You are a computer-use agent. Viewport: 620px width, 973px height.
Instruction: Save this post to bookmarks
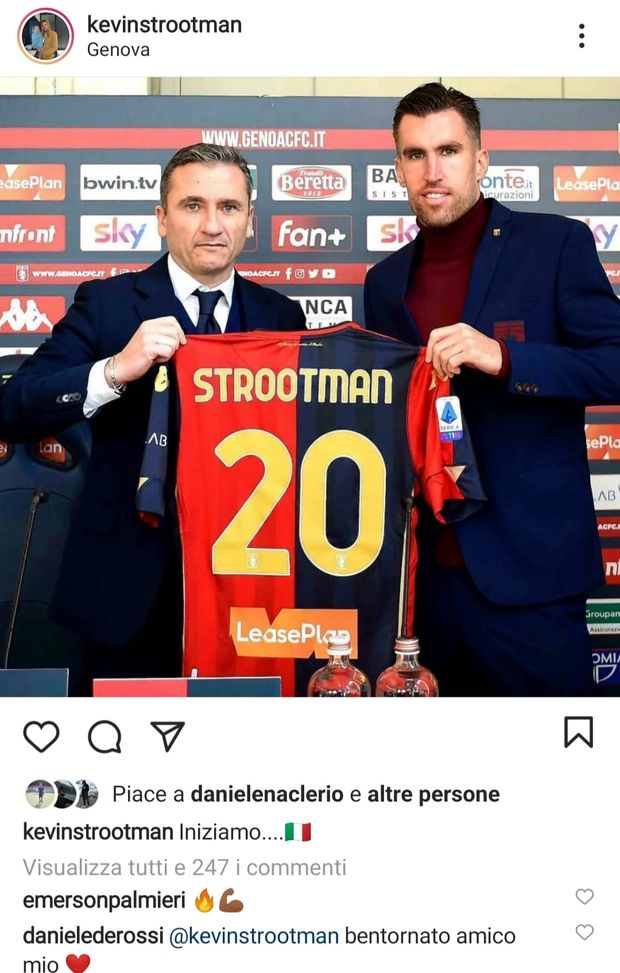[x=578, y=732]
